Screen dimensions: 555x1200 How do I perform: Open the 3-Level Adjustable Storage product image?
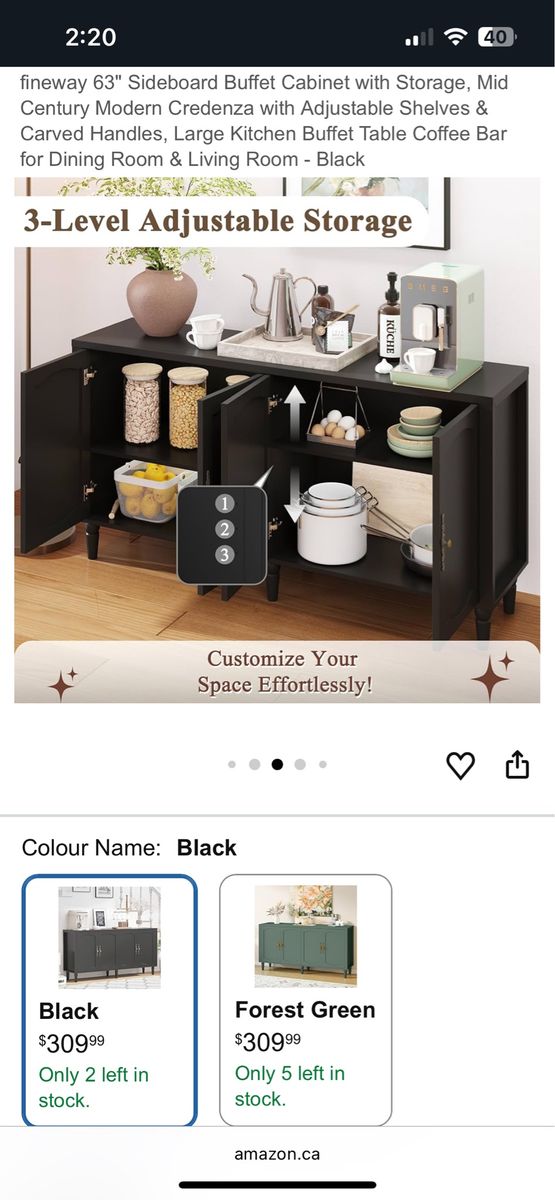[x=277, y=440]
